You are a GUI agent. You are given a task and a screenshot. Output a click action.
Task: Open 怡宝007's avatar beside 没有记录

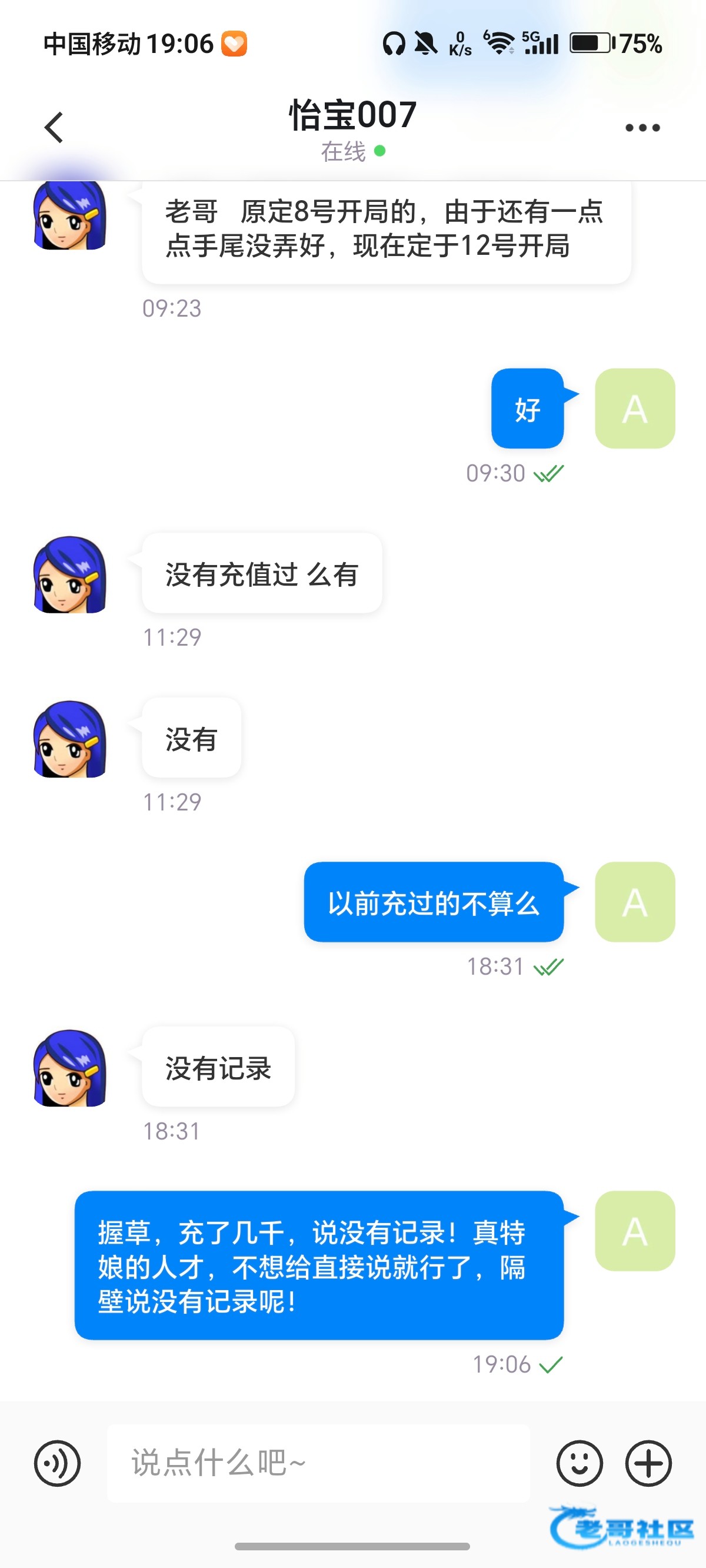[71, 1068]
